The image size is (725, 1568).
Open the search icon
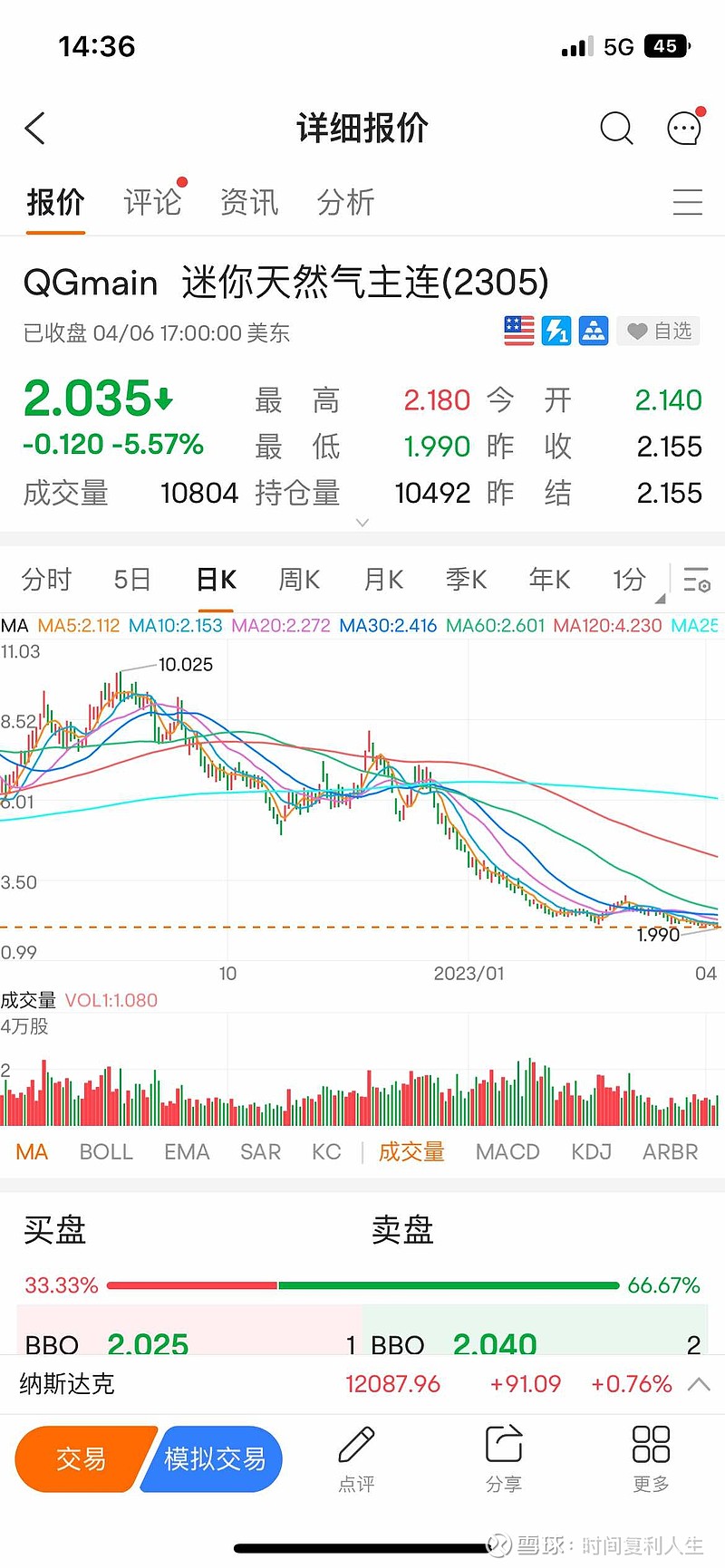(x=616, y=129)
